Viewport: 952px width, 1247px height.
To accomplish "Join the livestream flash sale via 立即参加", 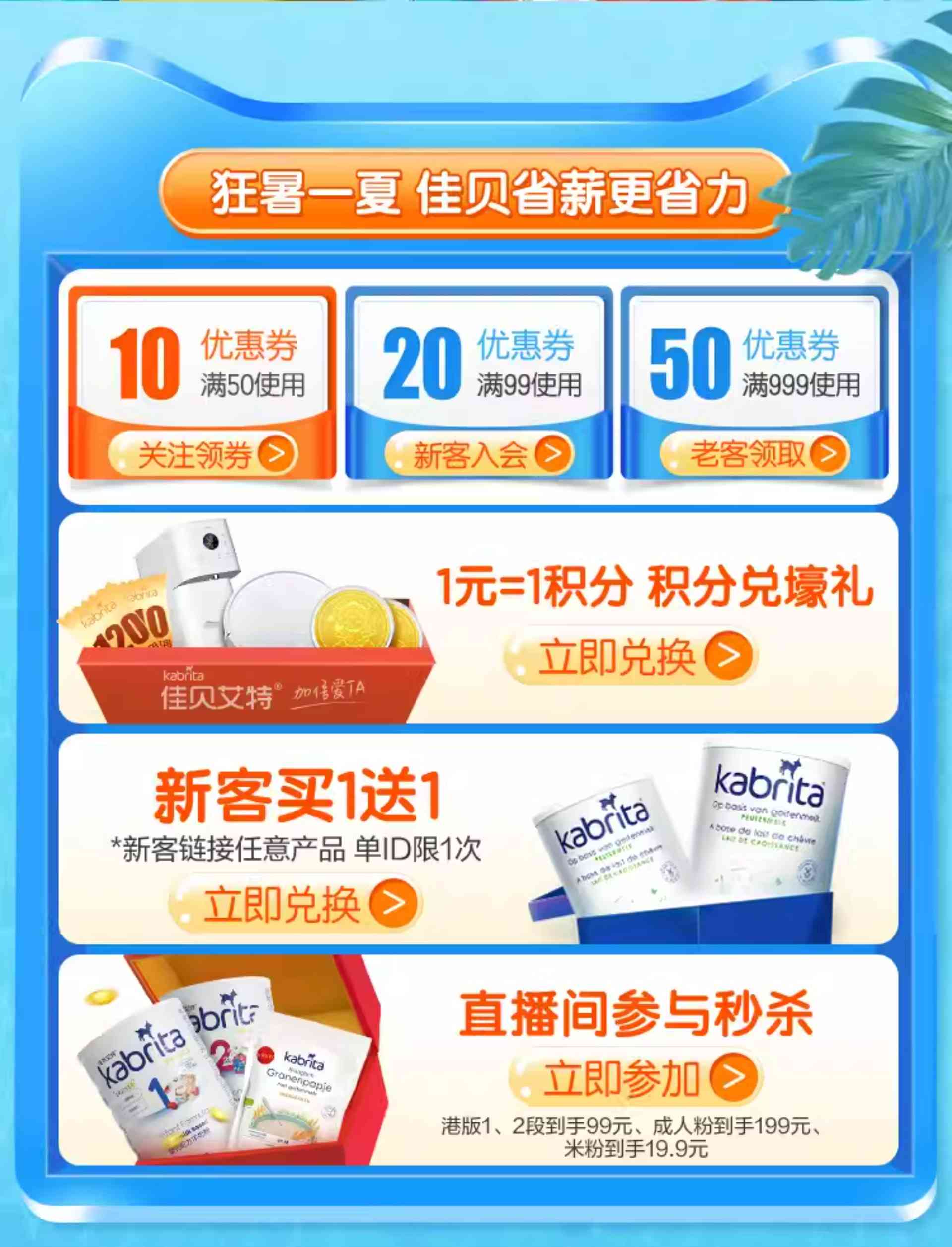I will pos(636,1078).
